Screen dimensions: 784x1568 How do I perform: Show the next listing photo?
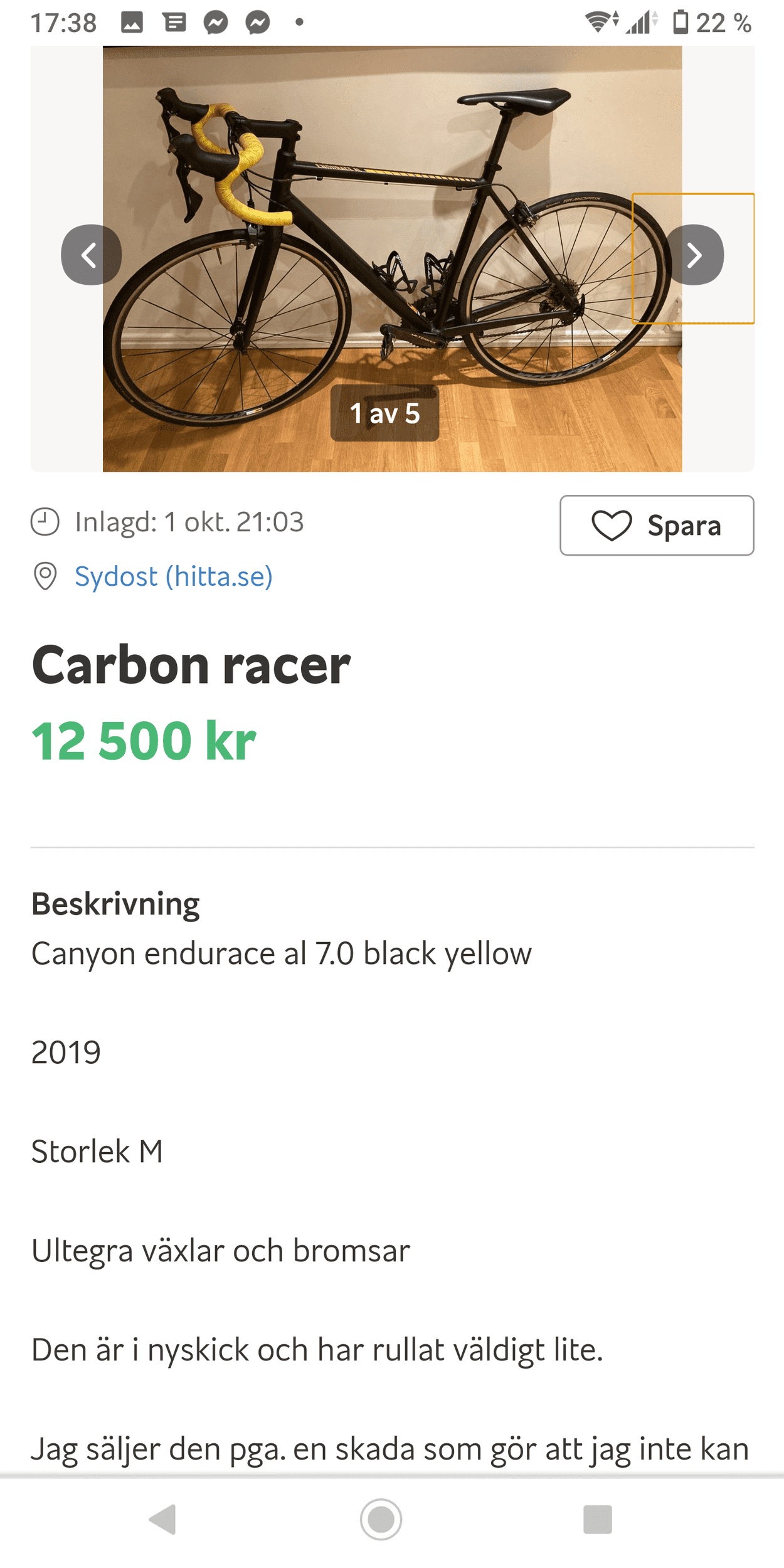tap(694, 255)
